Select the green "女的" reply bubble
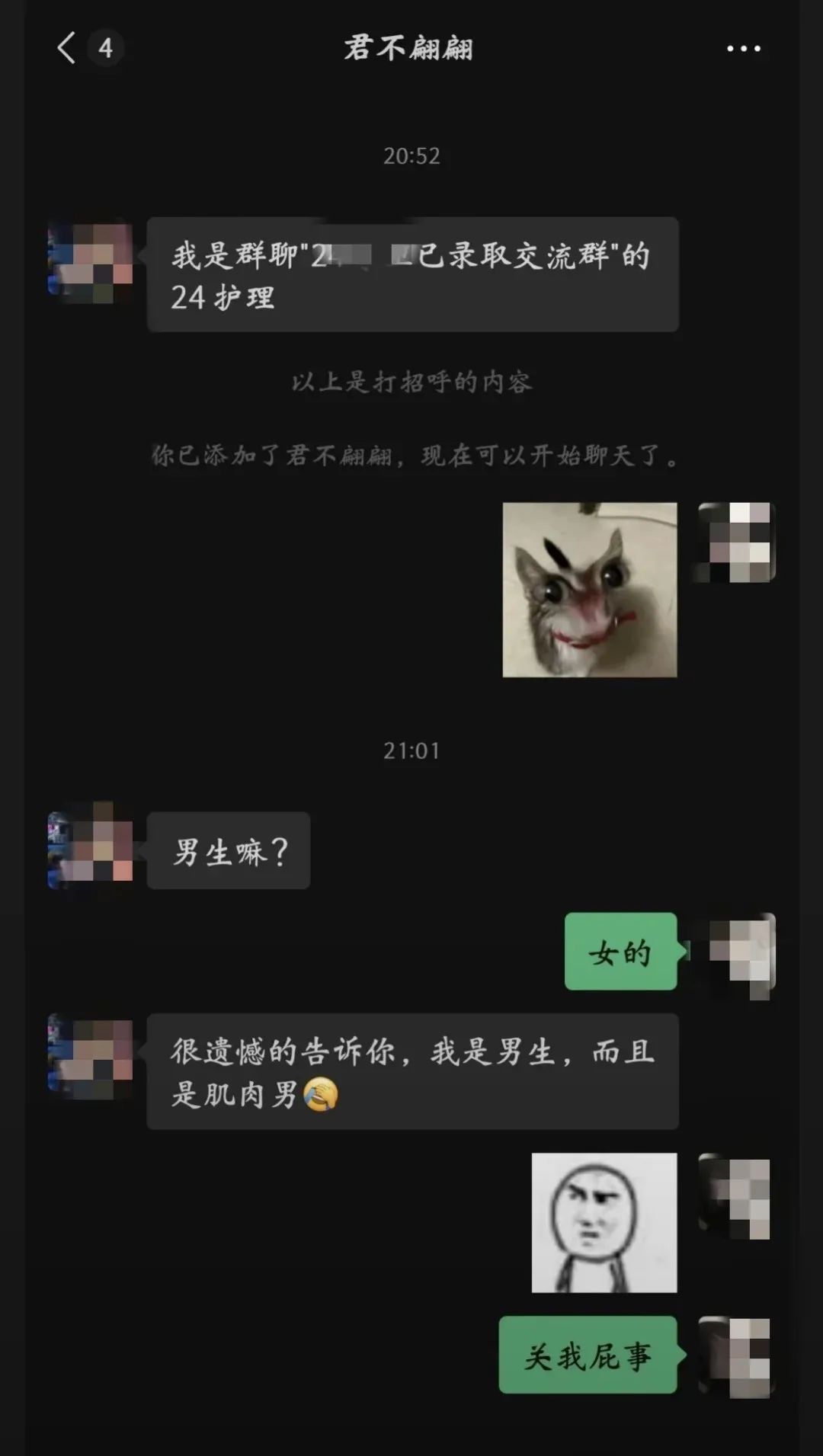The height and width of the screenshot is (1456, 823). [620, 951]
